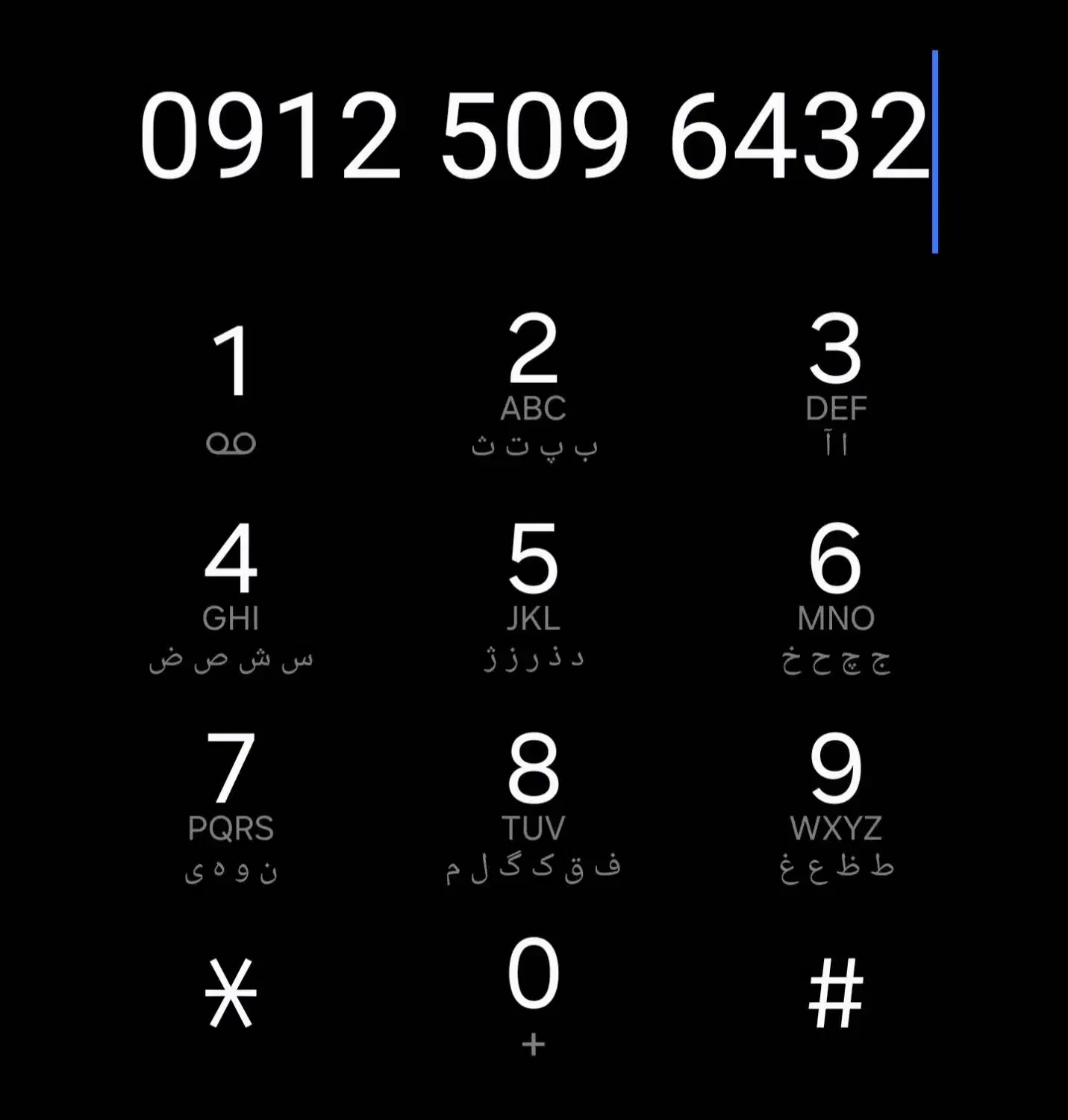Viewport: 1068px width, 1120px height.
Task: Tap the 6 MNO key
Action: tap(836, 594)
